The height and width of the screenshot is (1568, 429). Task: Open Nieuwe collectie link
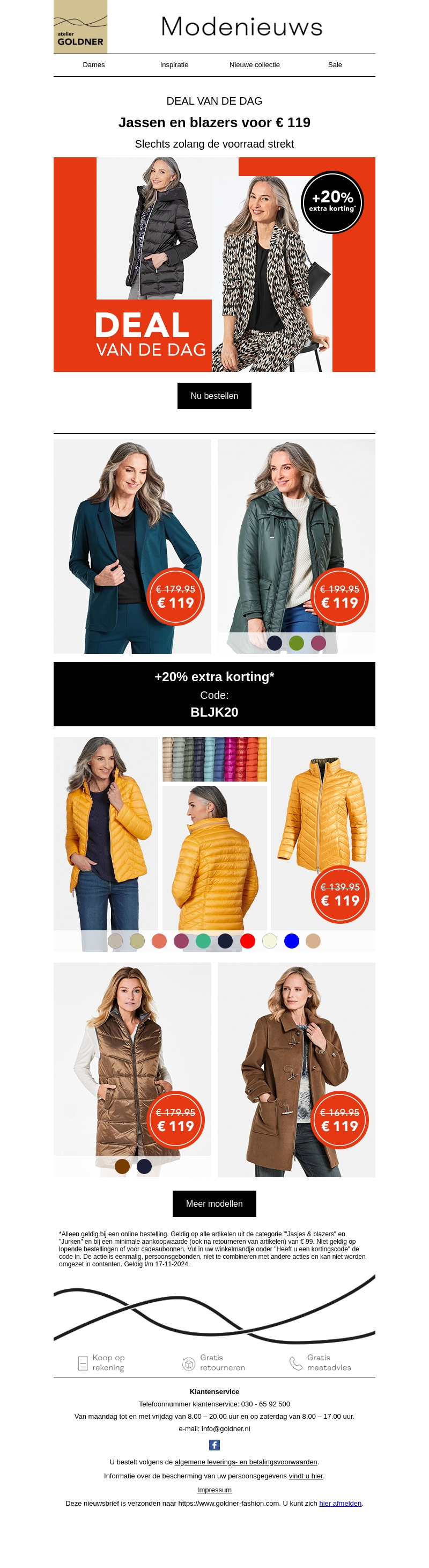(254, 64)
